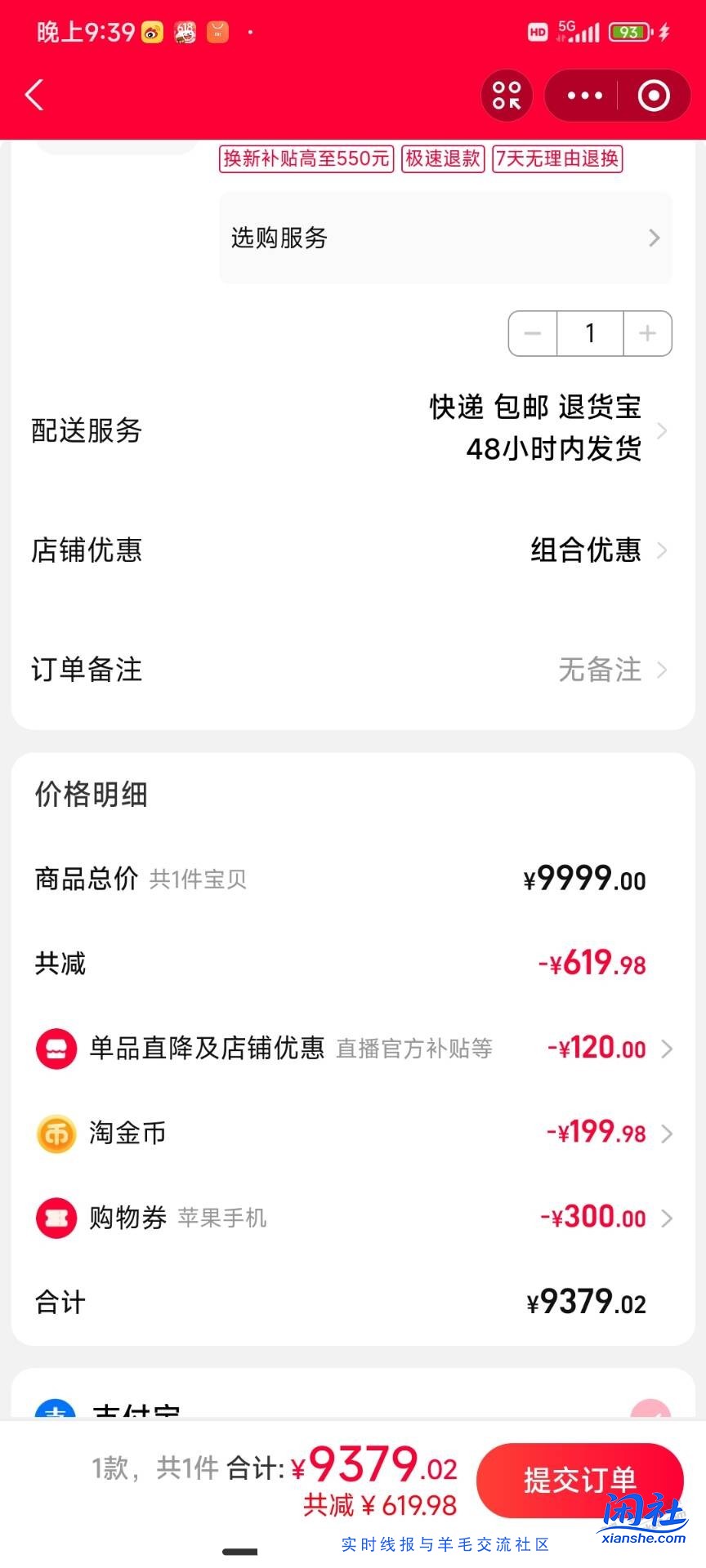
Task: Click the quantity field showing 1
Action: (x=589, y=333)
